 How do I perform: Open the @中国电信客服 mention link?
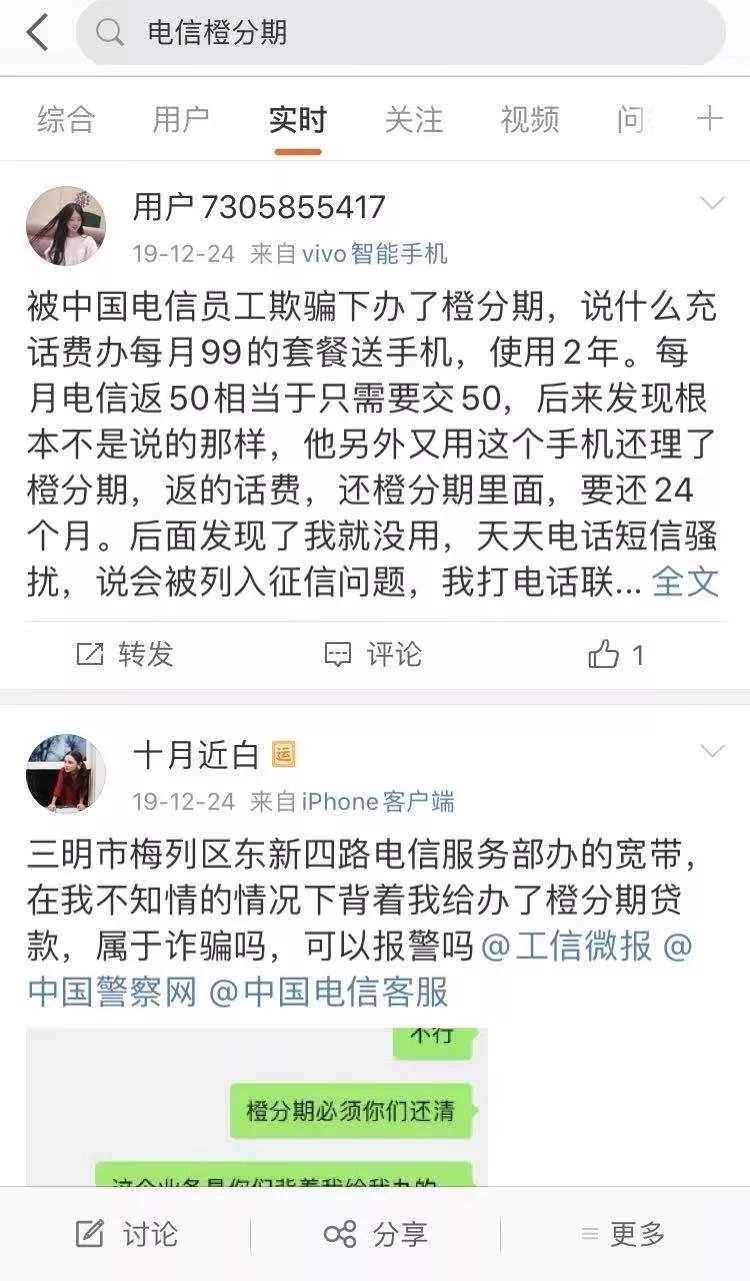(x=329, y=992)
